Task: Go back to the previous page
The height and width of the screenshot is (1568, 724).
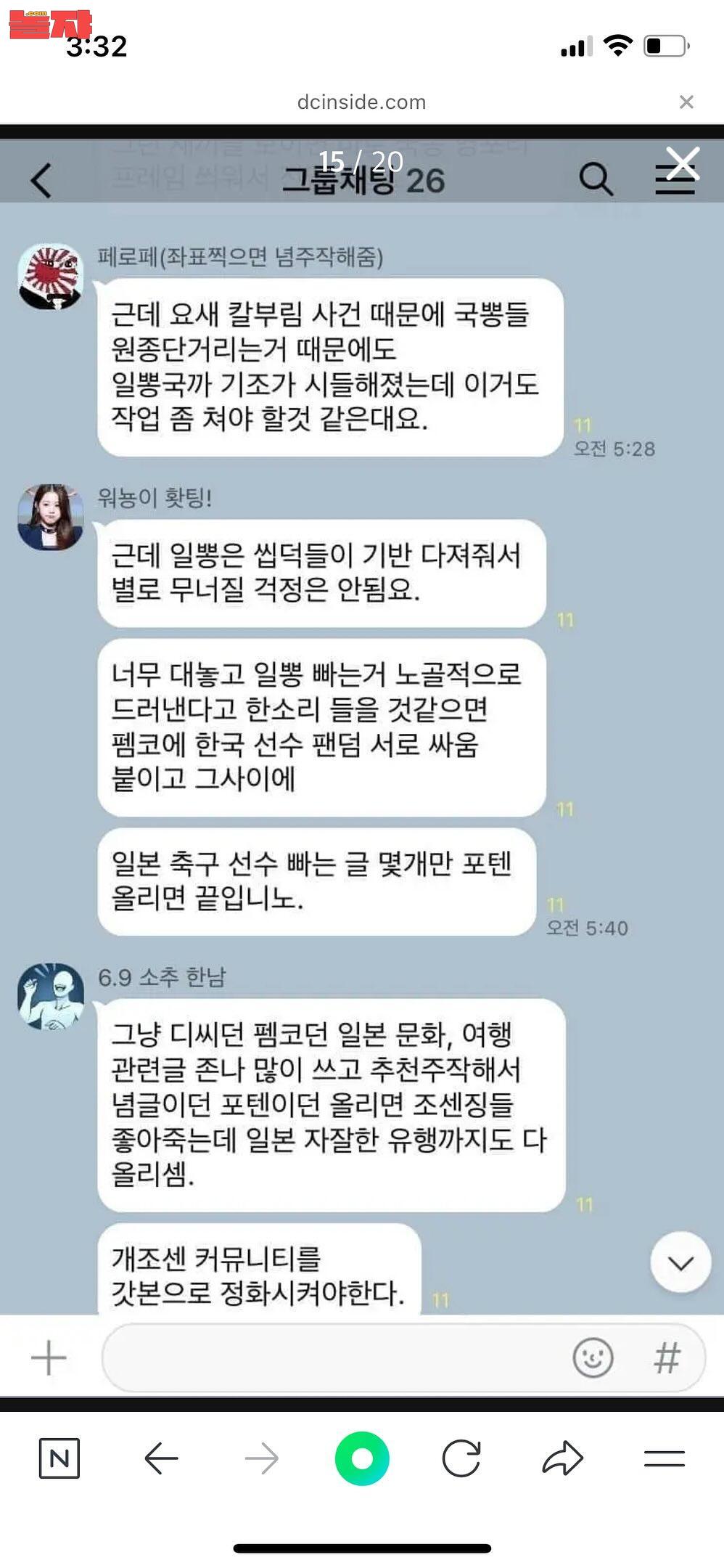Action: pyautogui.click(x=161, y=1458)
